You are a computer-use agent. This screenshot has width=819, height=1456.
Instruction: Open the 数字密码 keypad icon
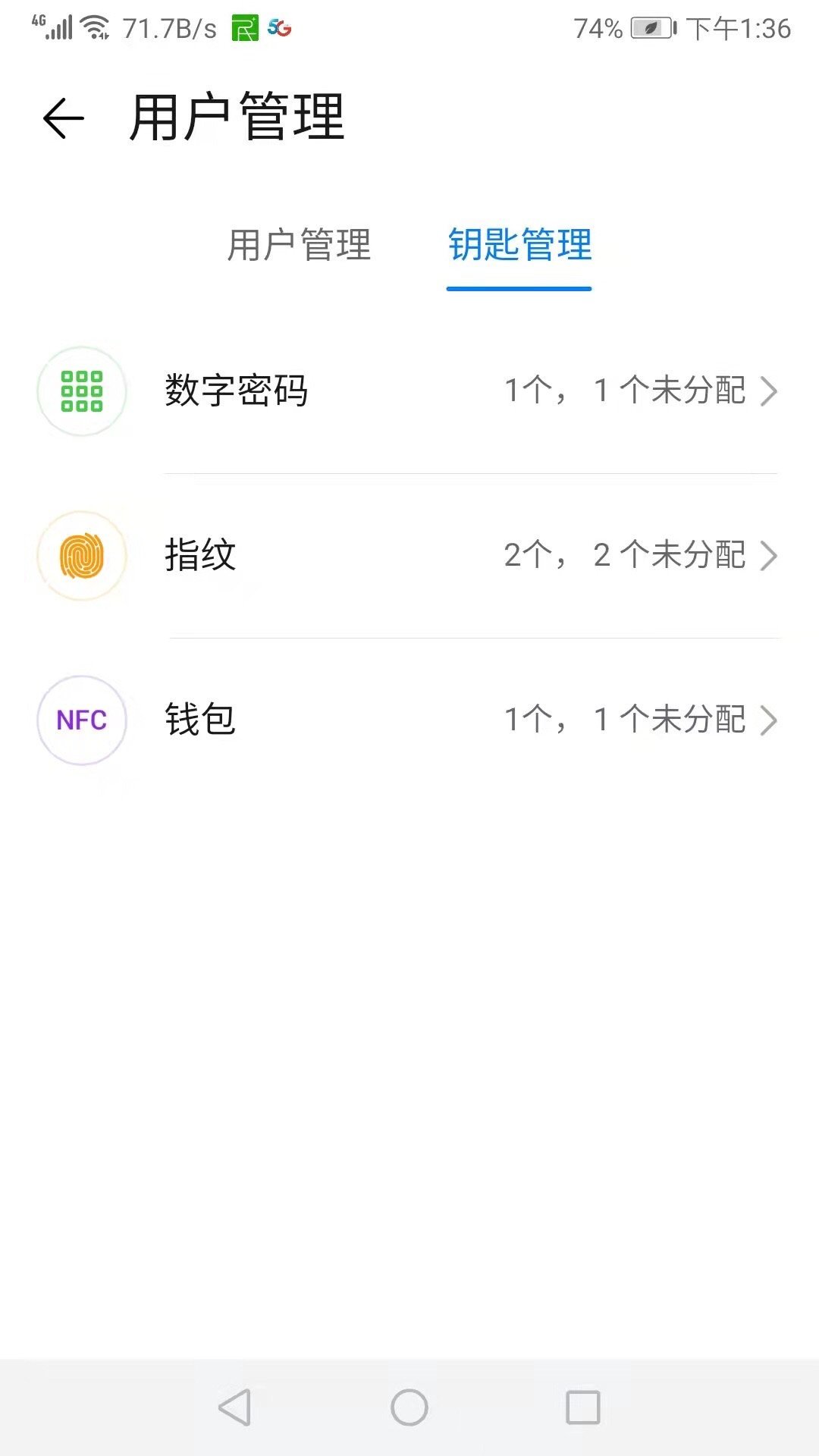click(x=81, y=391)
